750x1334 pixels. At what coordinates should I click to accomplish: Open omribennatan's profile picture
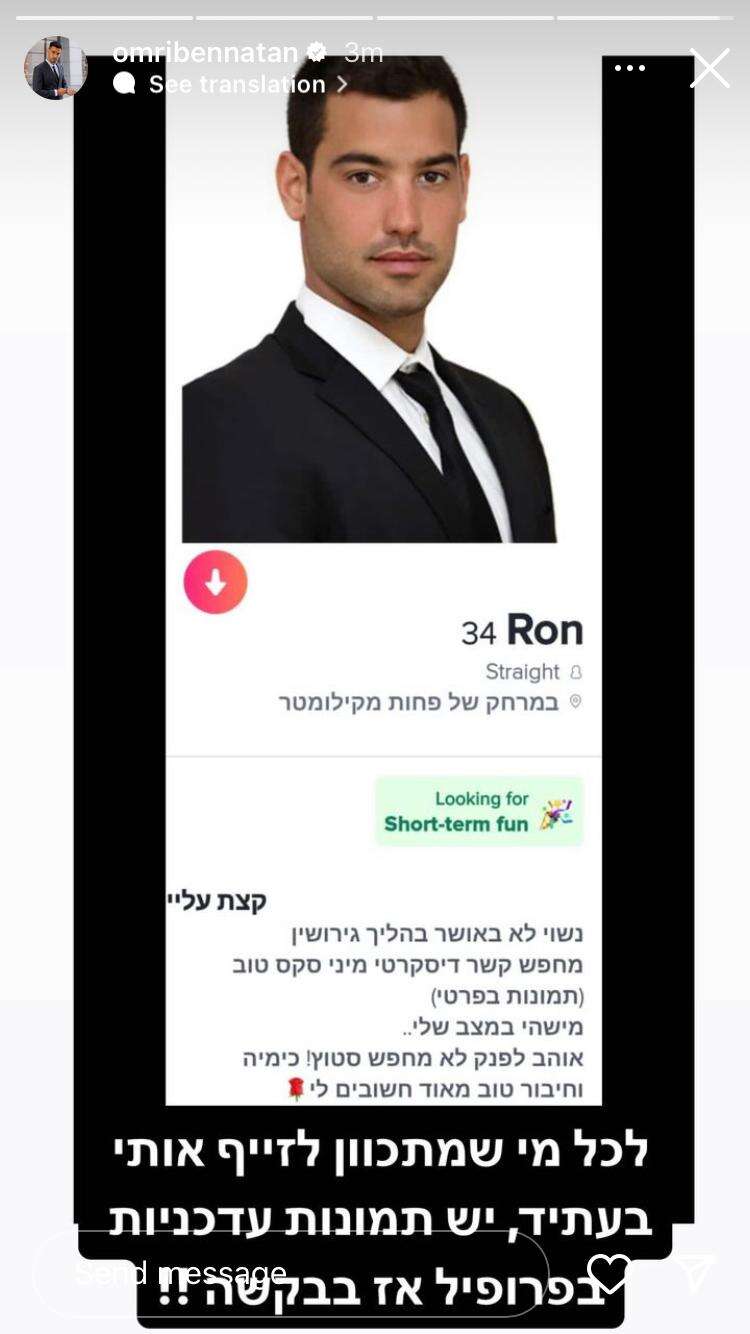56,68
